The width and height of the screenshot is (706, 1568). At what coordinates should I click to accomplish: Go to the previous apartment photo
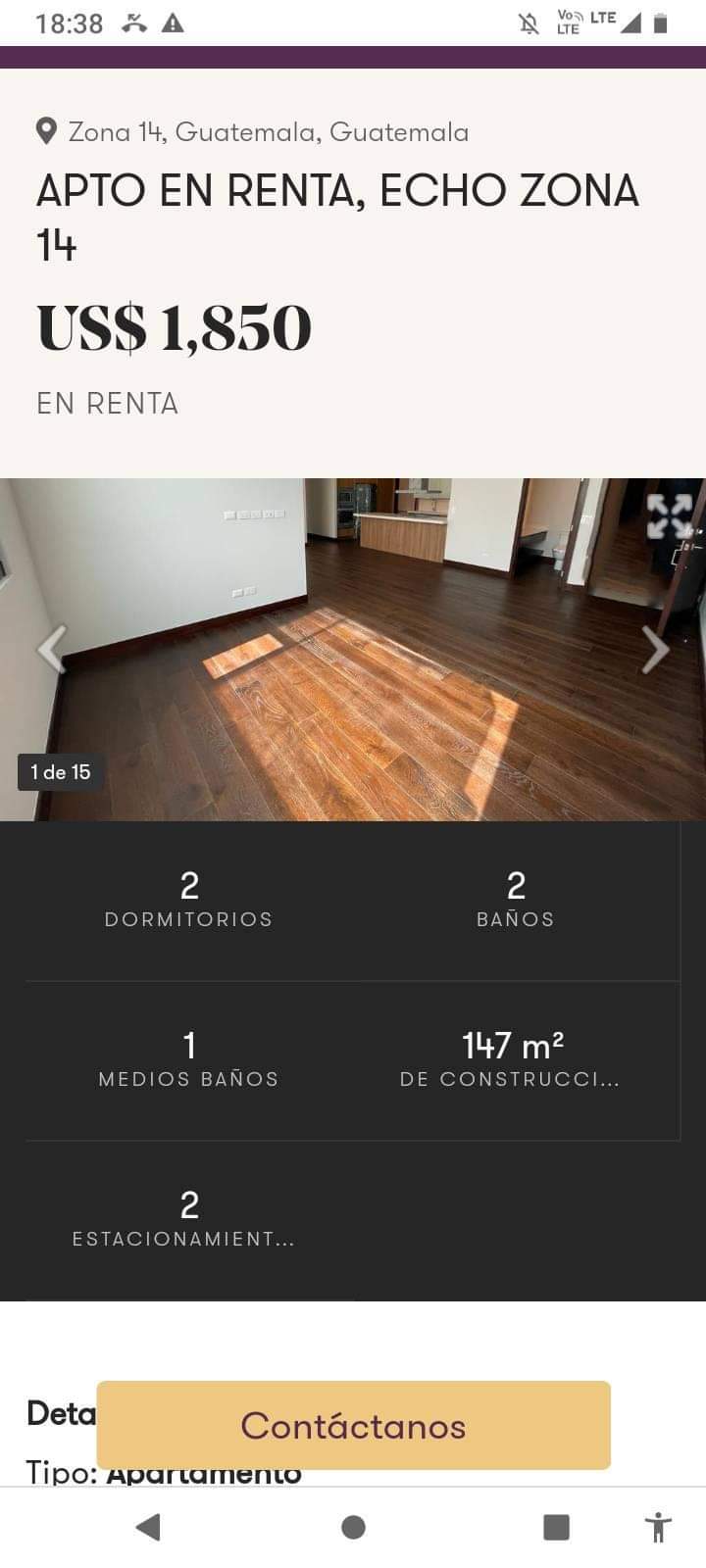[x=51, y=649]
